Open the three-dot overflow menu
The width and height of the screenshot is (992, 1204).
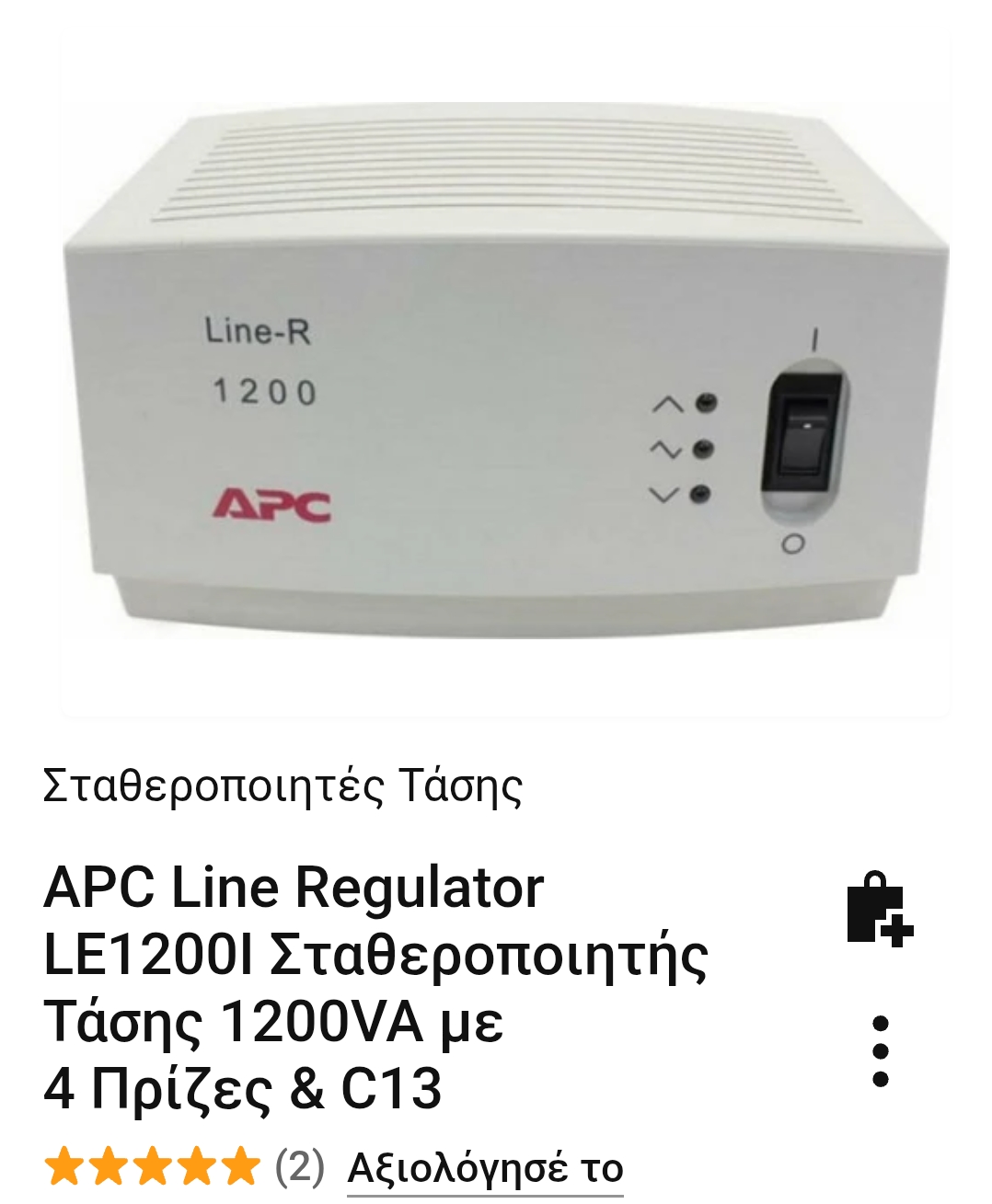(880, 1051)
